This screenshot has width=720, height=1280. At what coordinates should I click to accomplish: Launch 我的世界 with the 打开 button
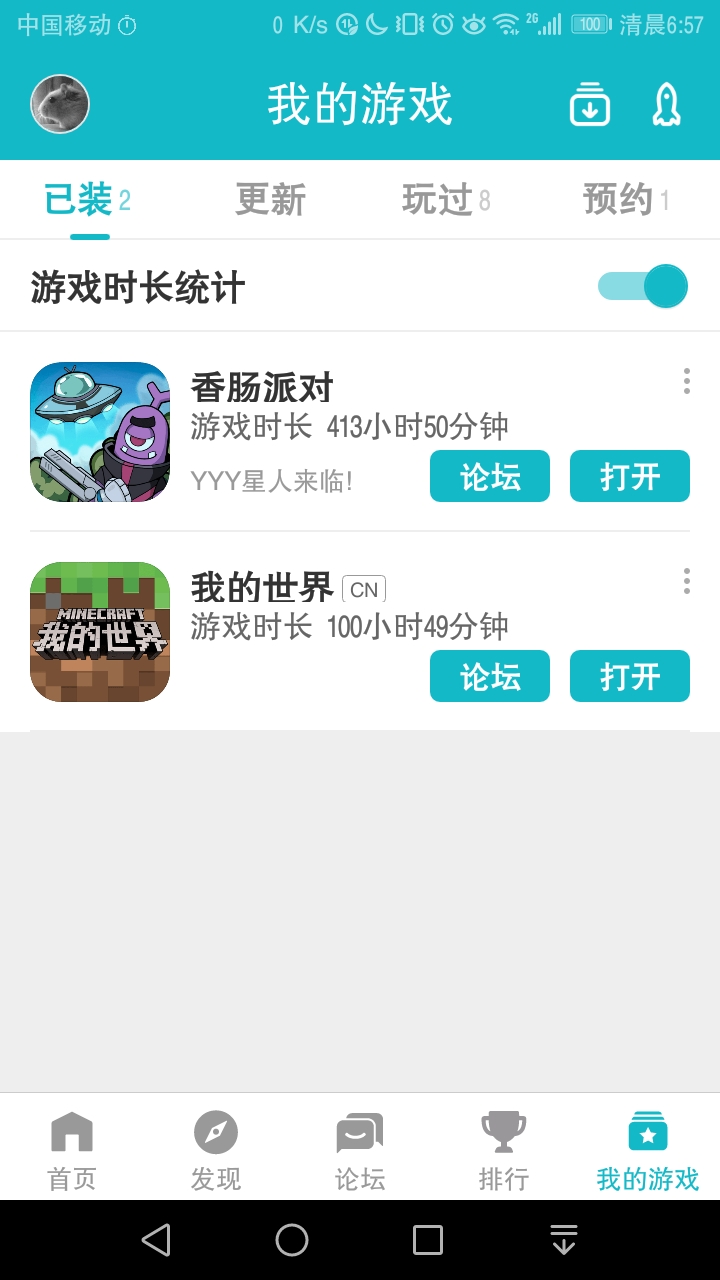coord(629,676)
